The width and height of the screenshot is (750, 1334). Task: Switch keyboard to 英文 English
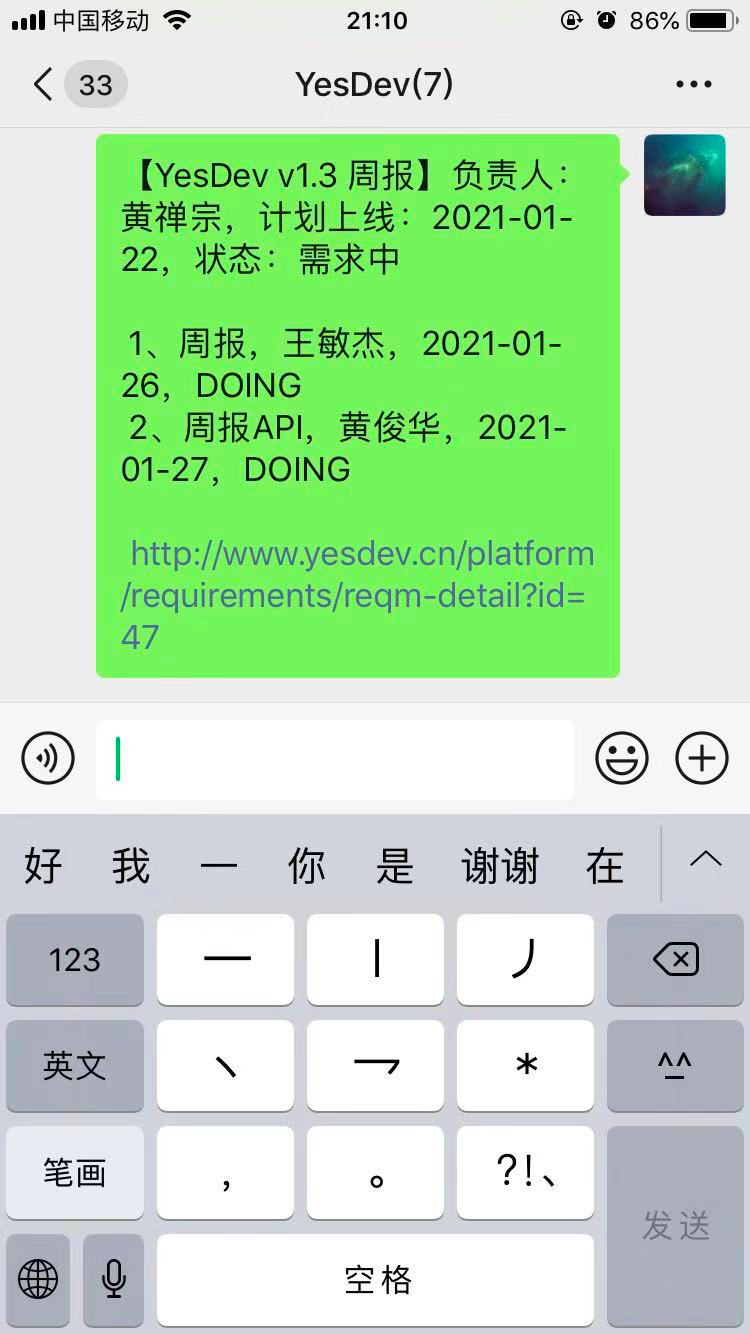click(75, 1065)
